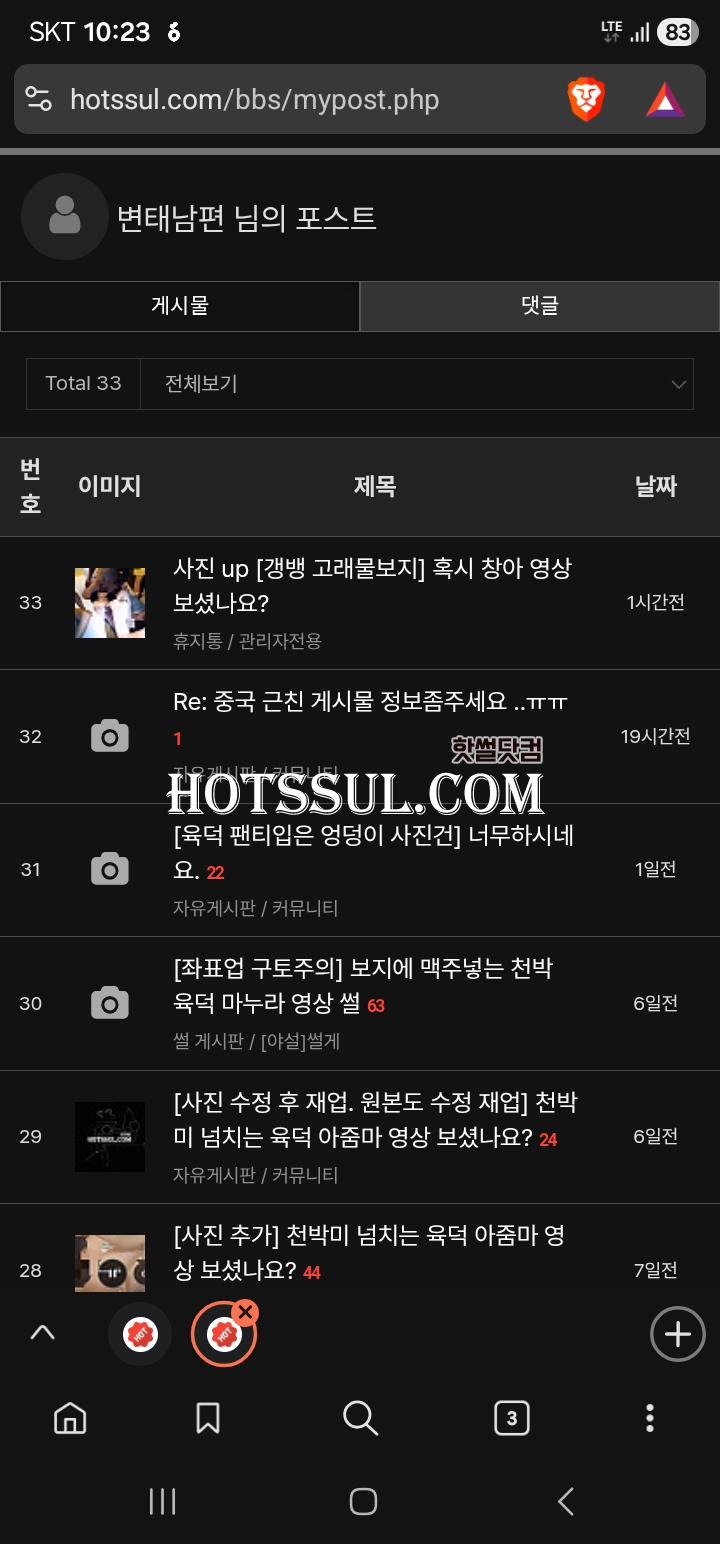Open the browser's three-dot menu
Viewport: 720px width, 1544px height.
pos(650,1418)
